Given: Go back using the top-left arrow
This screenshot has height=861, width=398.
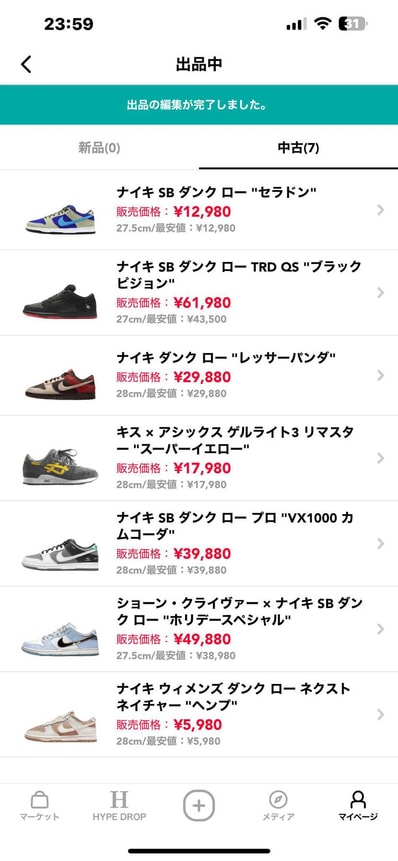Looking at the screenshot, I should [x=26, y=64].
